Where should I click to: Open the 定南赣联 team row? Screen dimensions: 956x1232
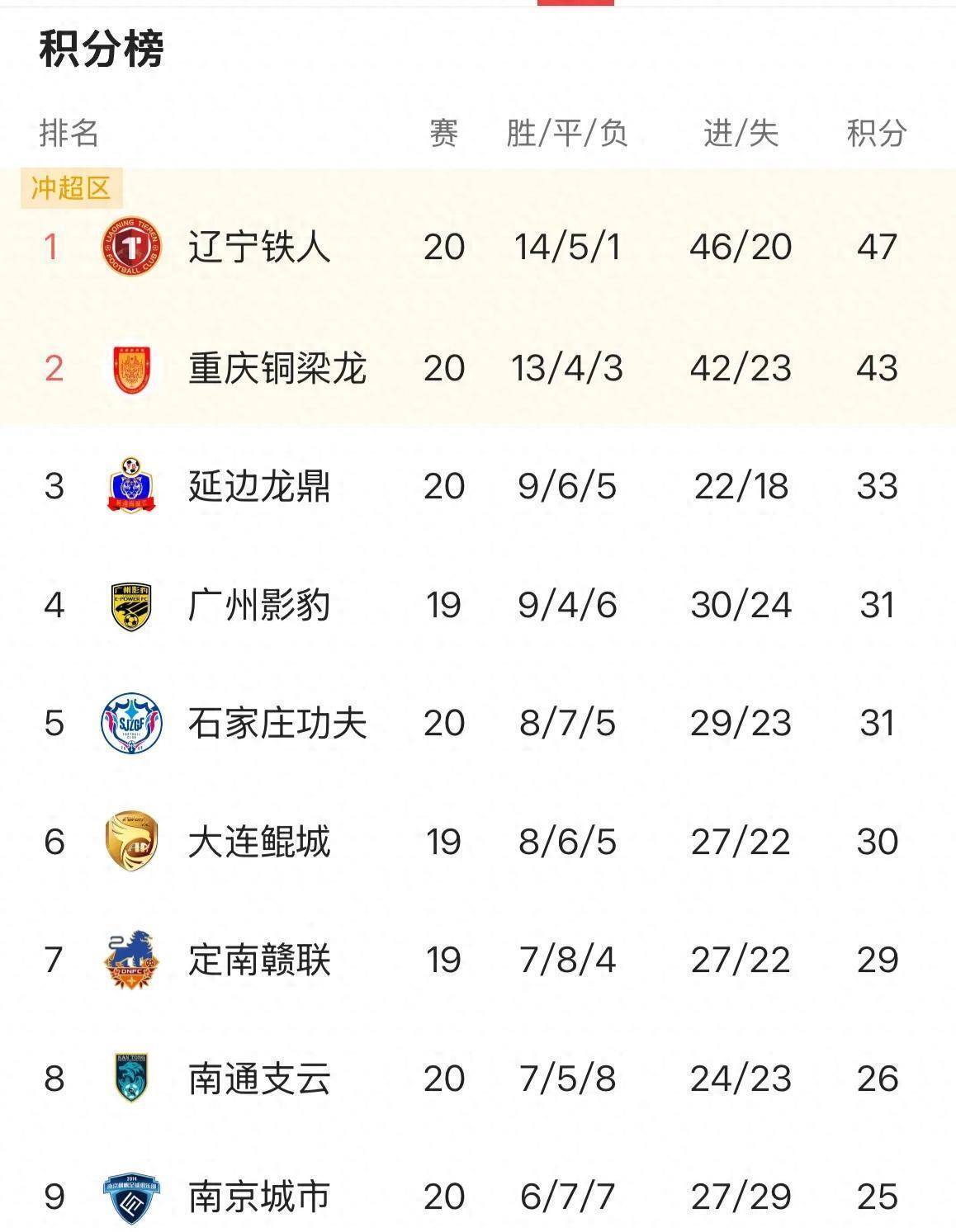tap(259, 960)
